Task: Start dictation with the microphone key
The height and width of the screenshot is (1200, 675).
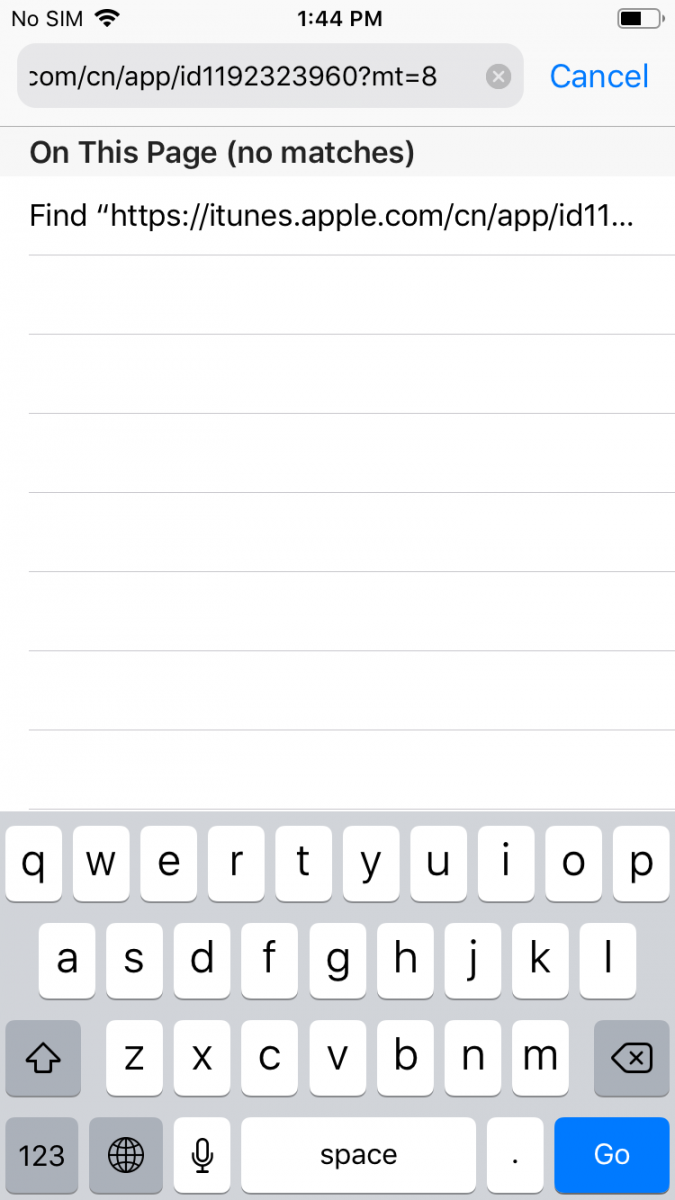Action: click(202, 1155)
